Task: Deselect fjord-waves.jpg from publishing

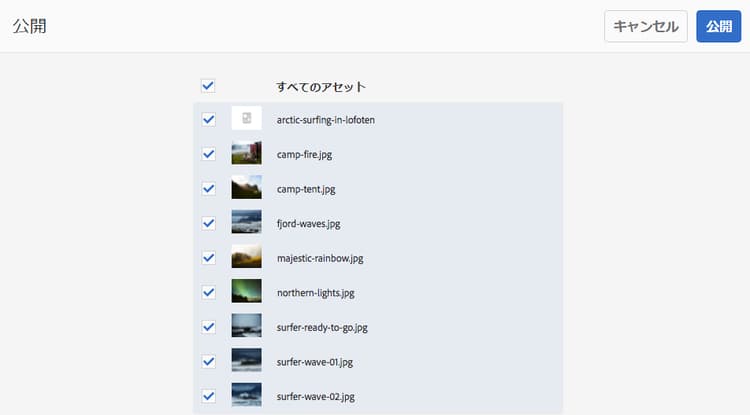Action: click(209, 223)
